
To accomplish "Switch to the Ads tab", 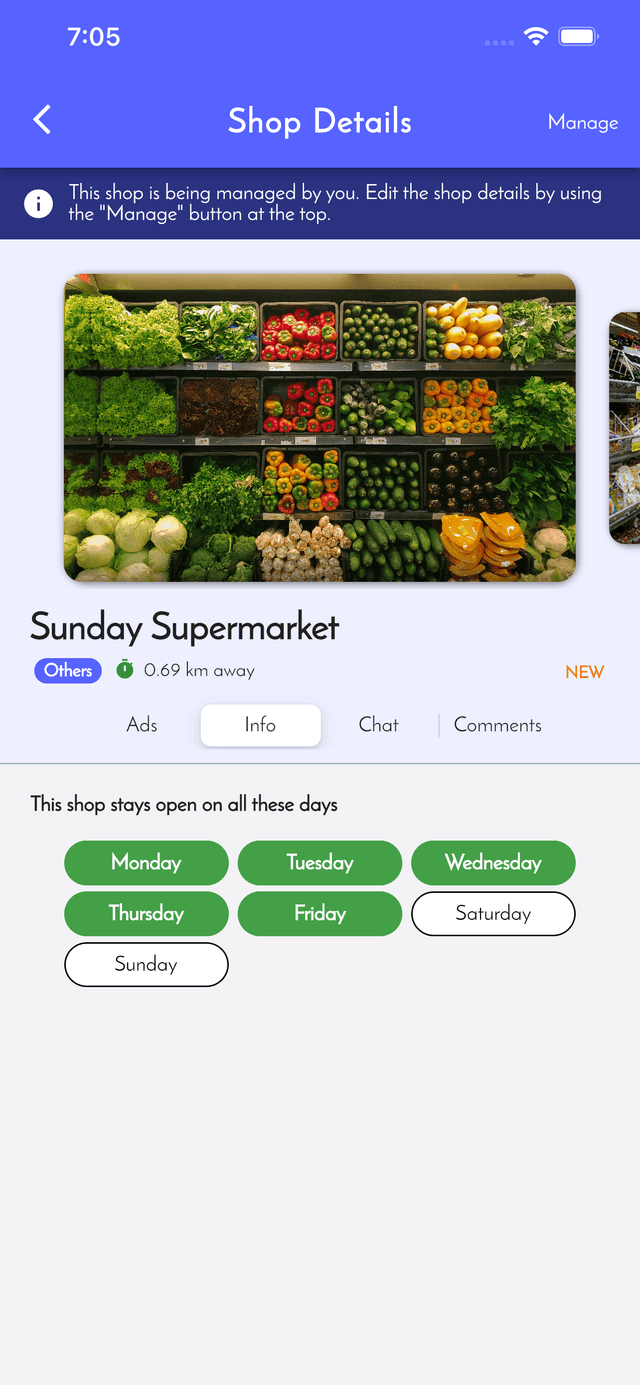I will 142,725.
